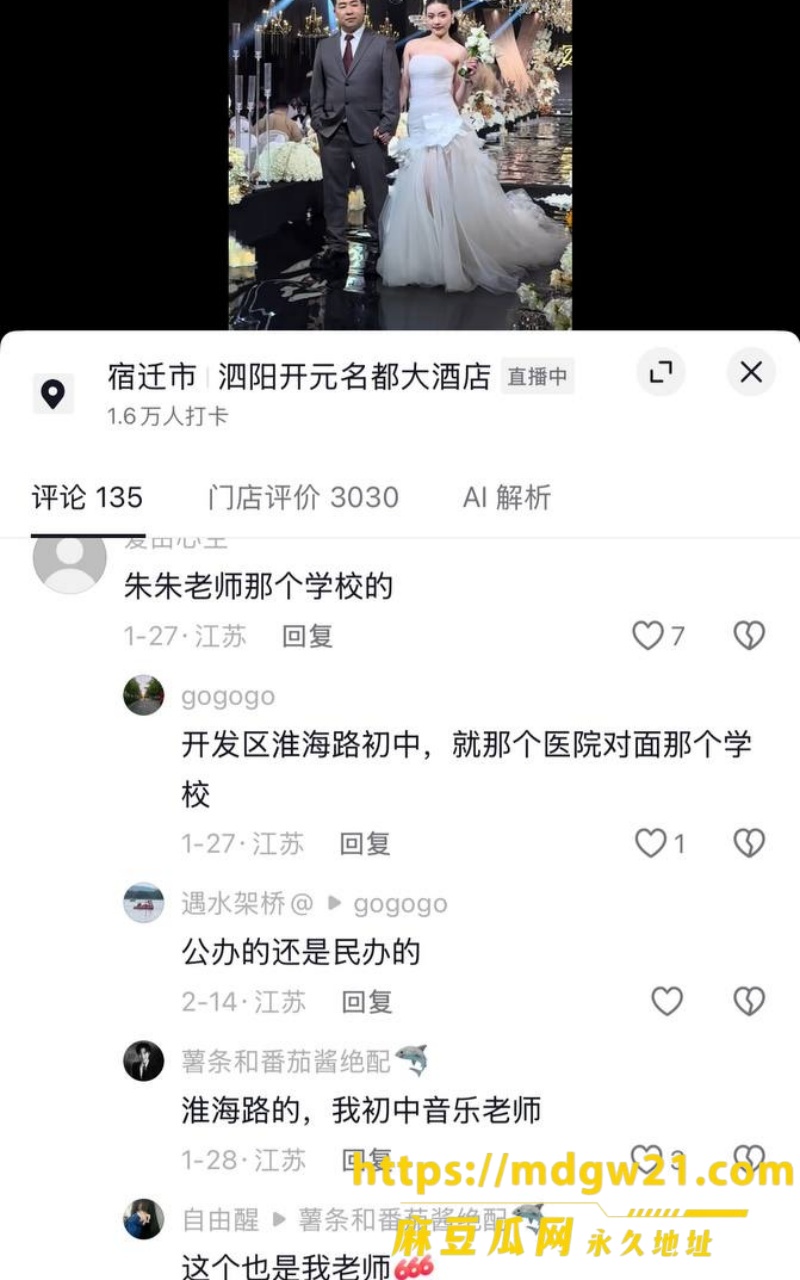Image resolution: width=800 pixels, height=1280 pixels.
Task: Dislike gogogo's comment about 淮海路初中
Action: [749, 844]
